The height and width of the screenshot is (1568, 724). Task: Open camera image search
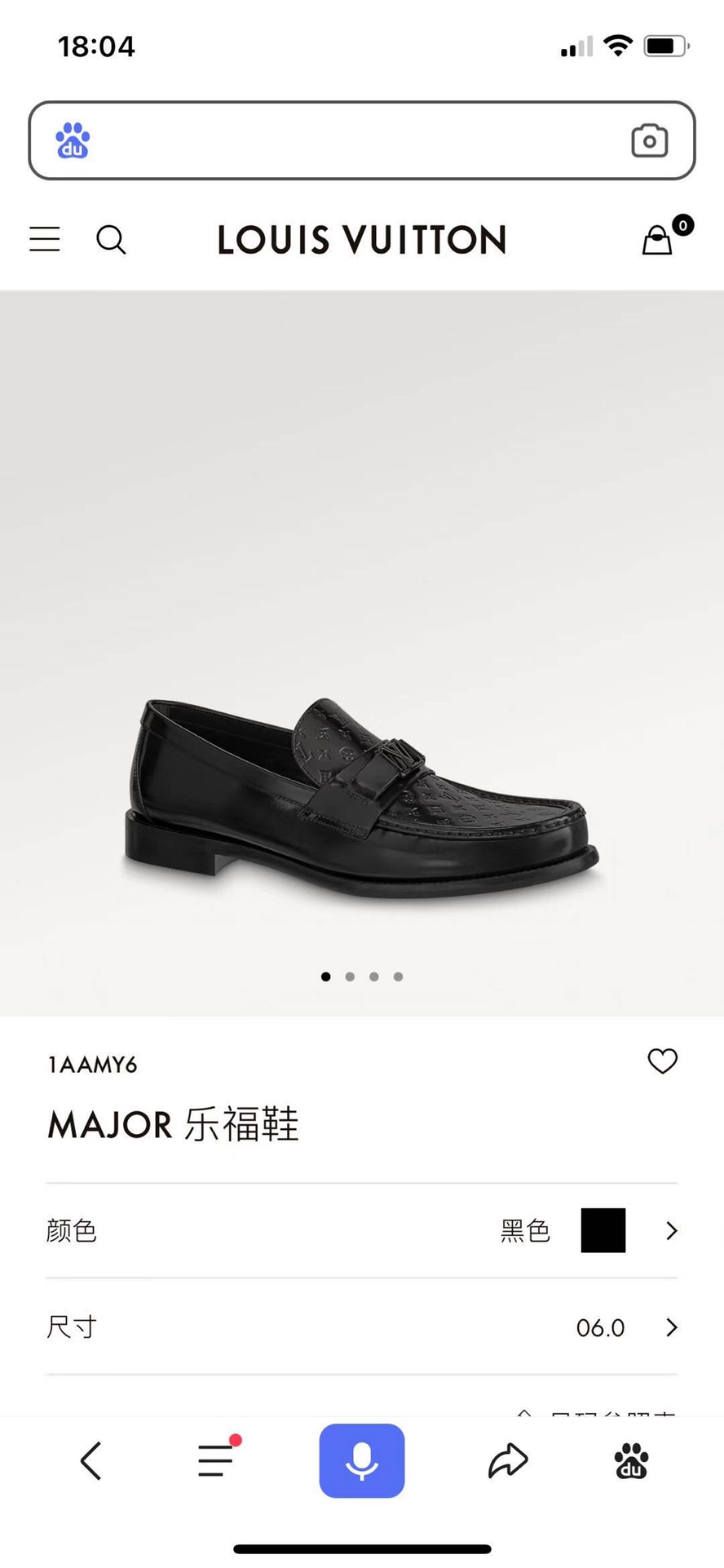click(x=649, y=140)
